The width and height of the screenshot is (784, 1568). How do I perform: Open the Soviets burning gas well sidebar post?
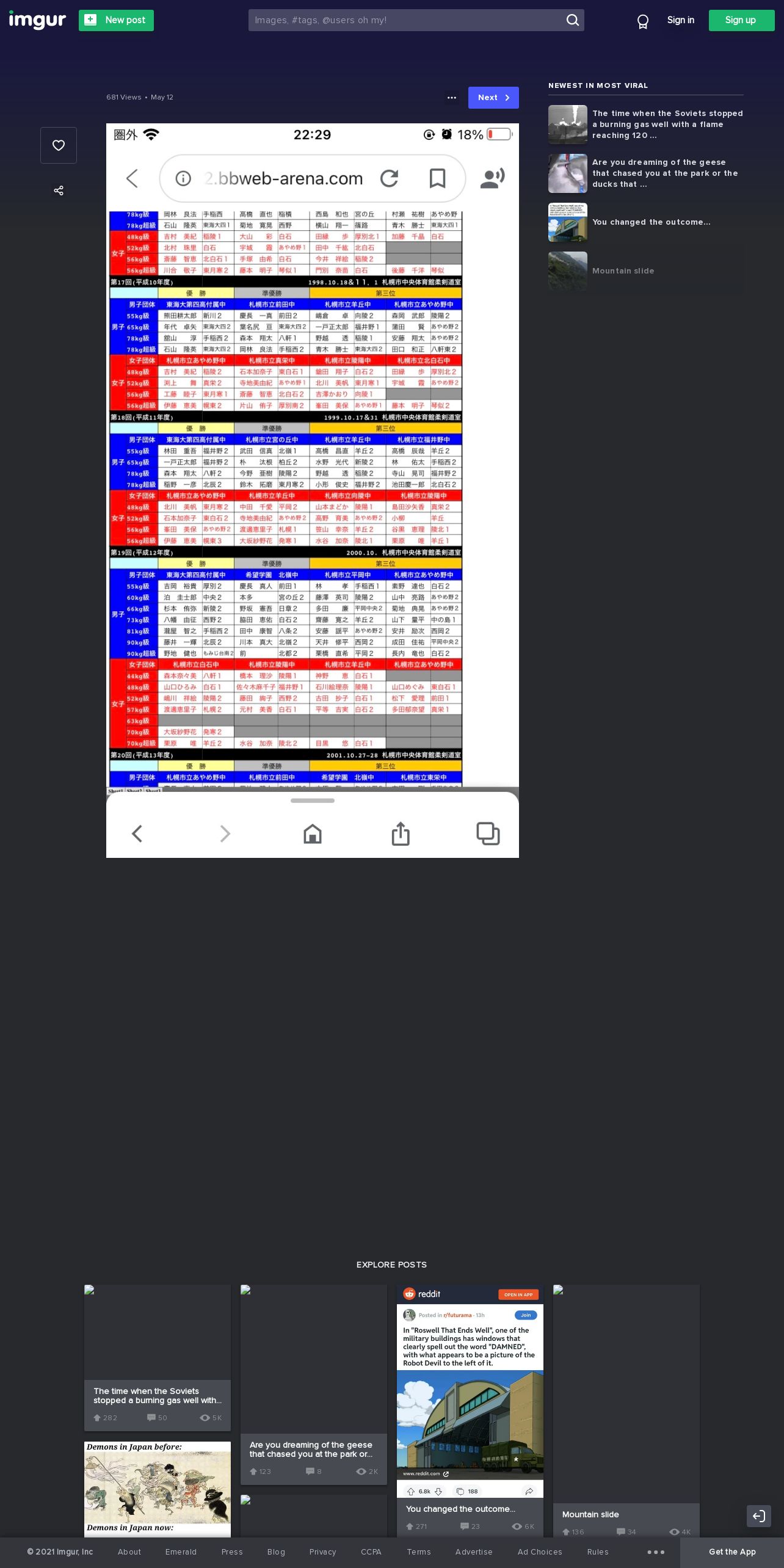tap(646, 125)
